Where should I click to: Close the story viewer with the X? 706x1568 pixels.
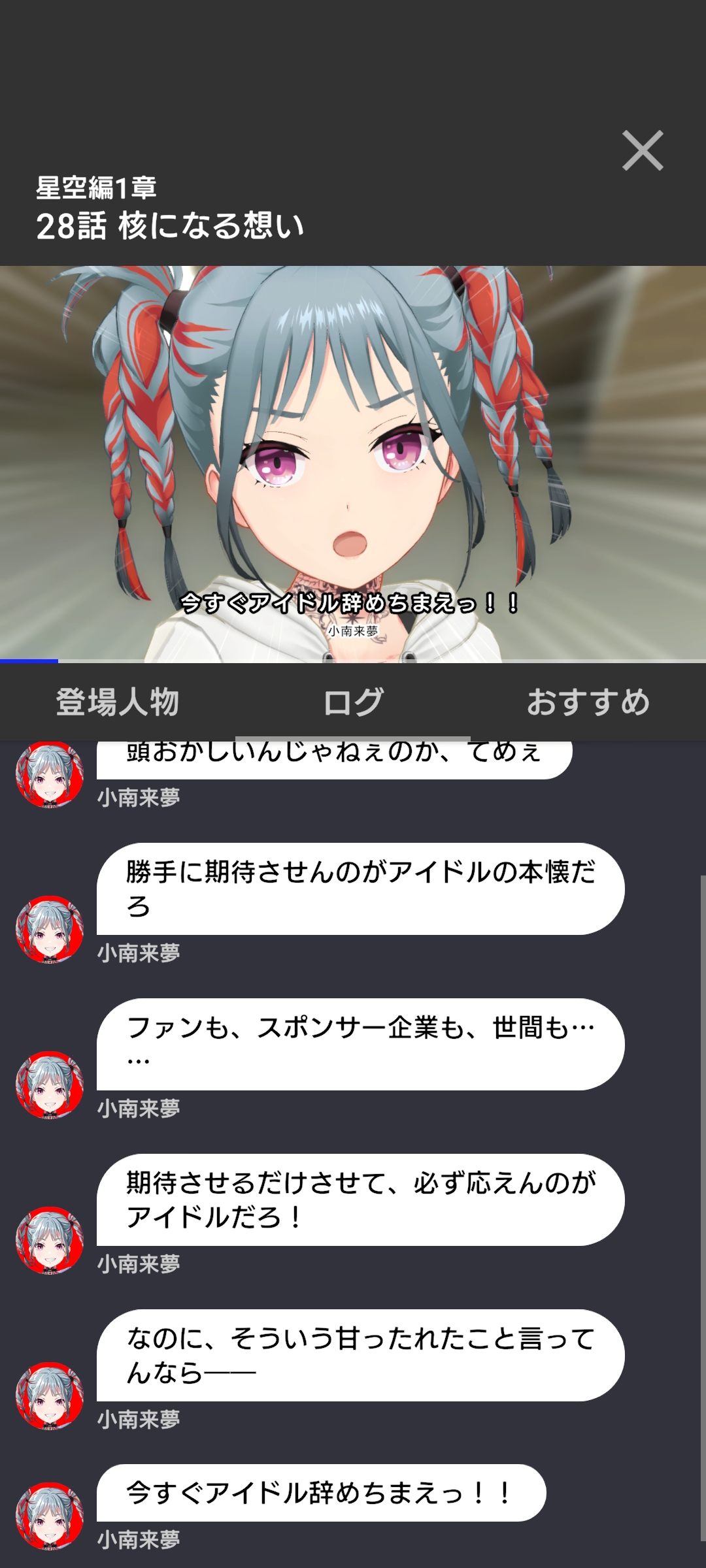(x=642, y=151)
